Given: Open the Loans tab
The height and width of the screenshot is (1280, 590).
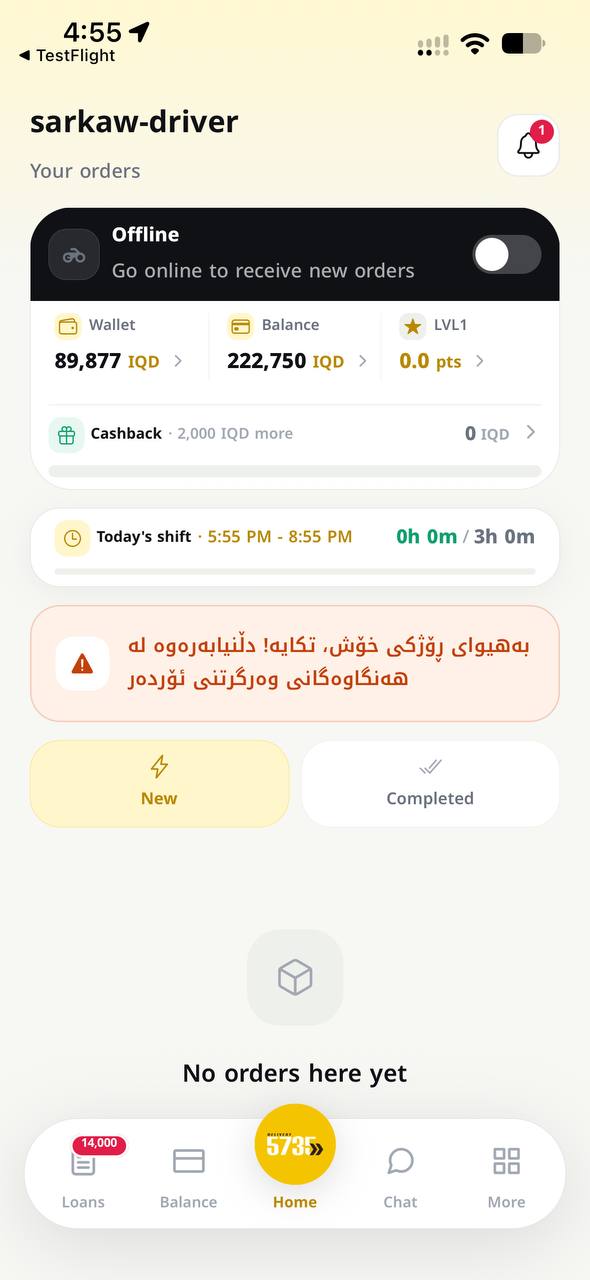Looking at the screenshot, I should 83,1174.
